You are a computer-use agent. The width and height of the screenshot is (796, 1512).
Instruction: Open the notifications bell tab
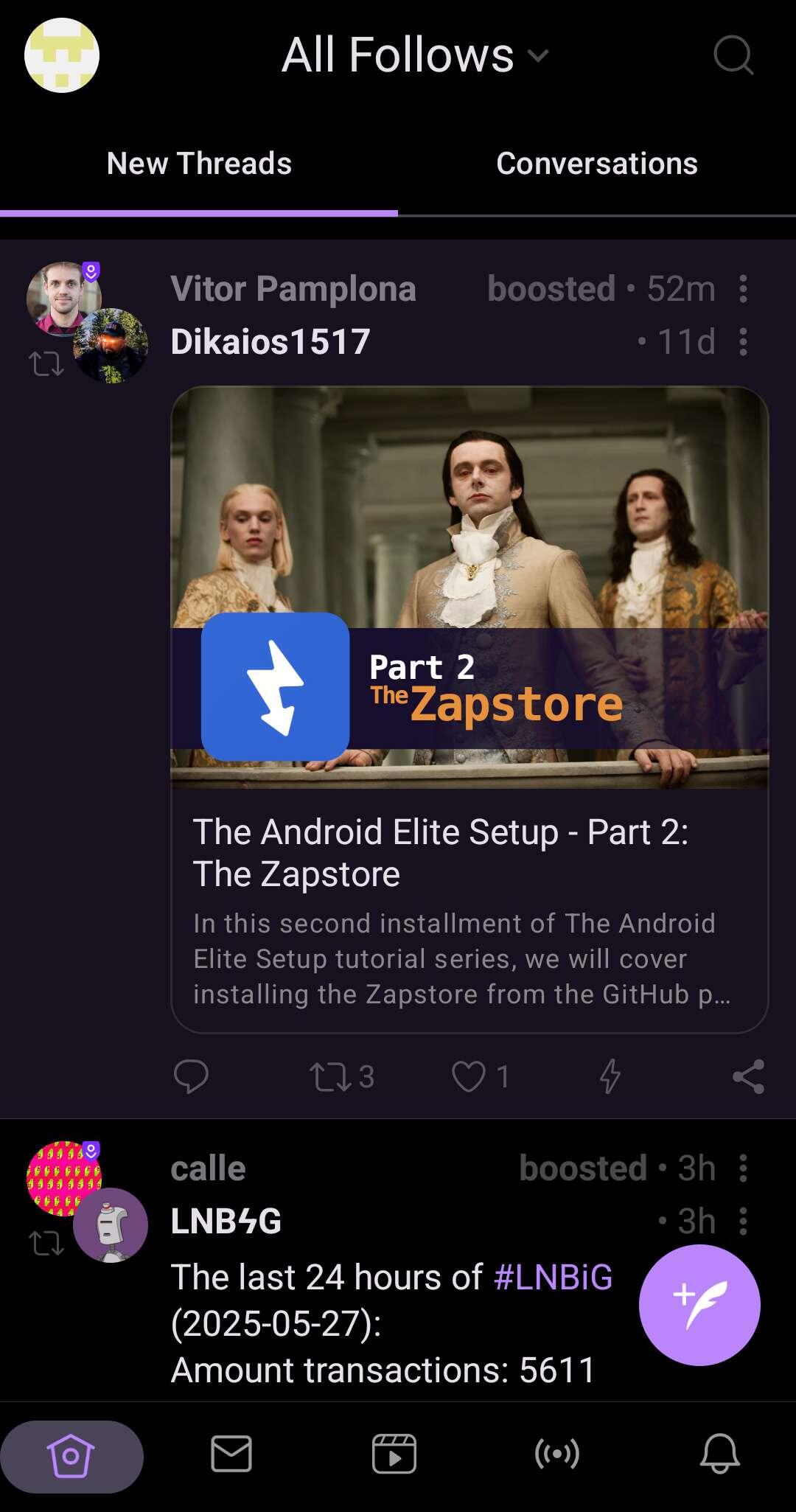click(x=719, y=1454)
